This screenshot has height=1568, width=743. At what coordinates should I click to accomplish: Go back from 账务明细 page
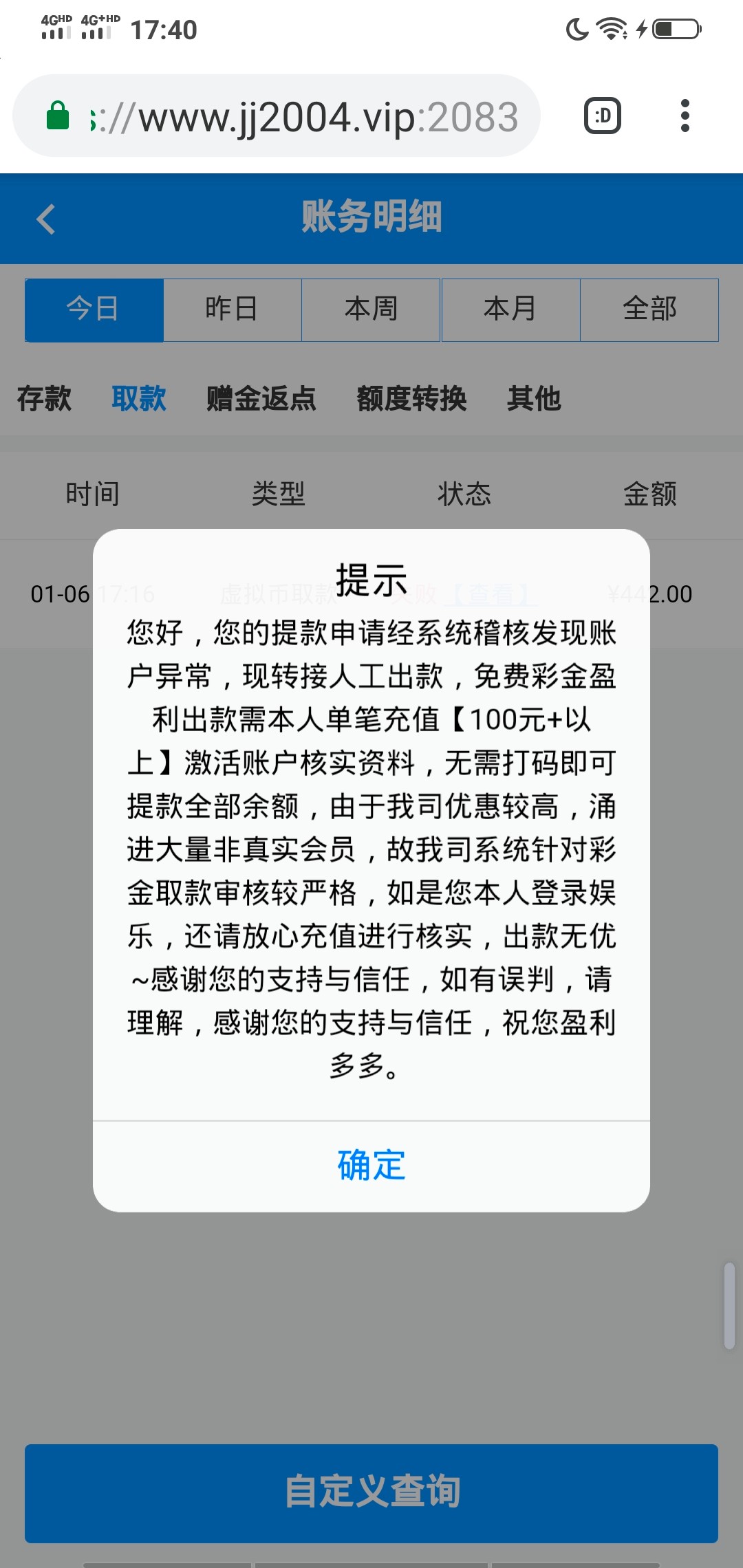tap(46, 219)
